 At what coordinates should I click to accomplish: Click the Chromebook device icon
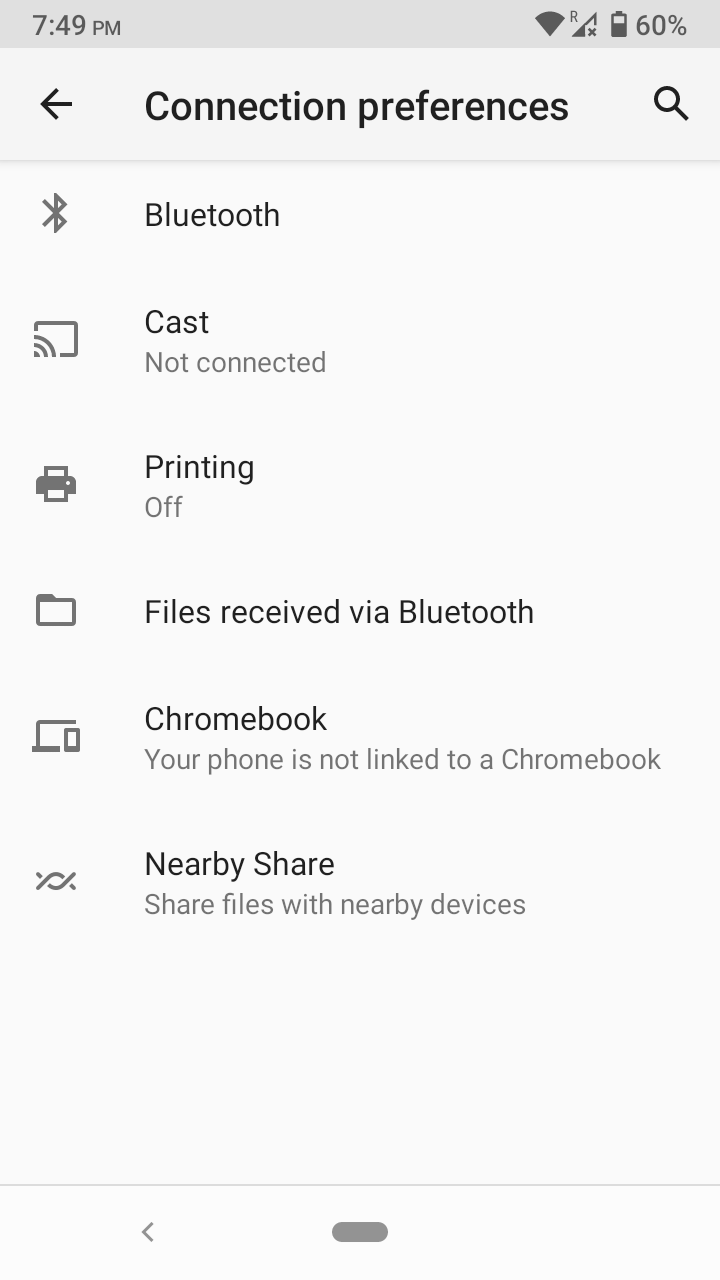click(x=56, y=736)
